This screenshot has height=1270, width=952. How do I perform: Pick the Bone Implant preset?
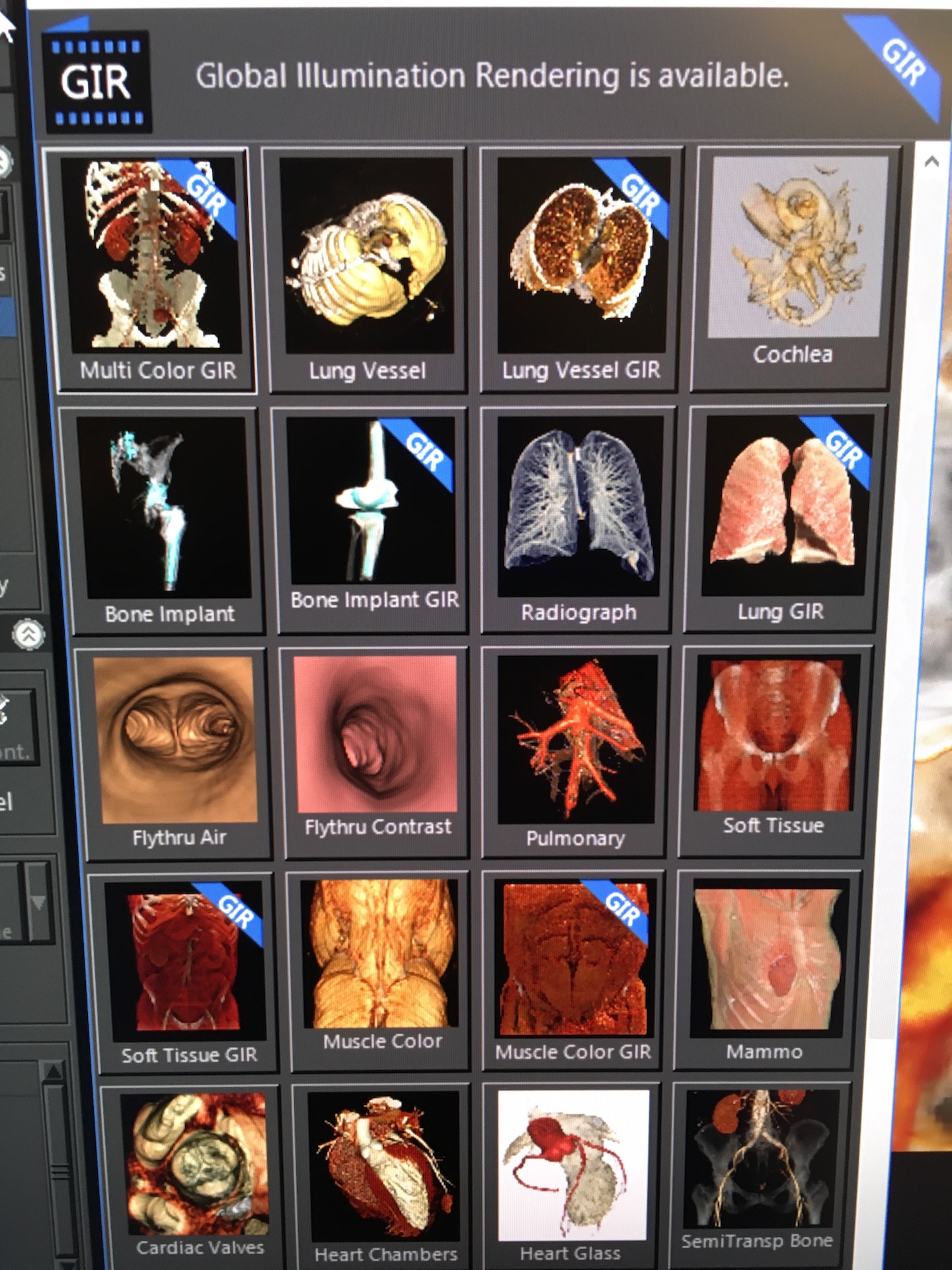(165, 507)
